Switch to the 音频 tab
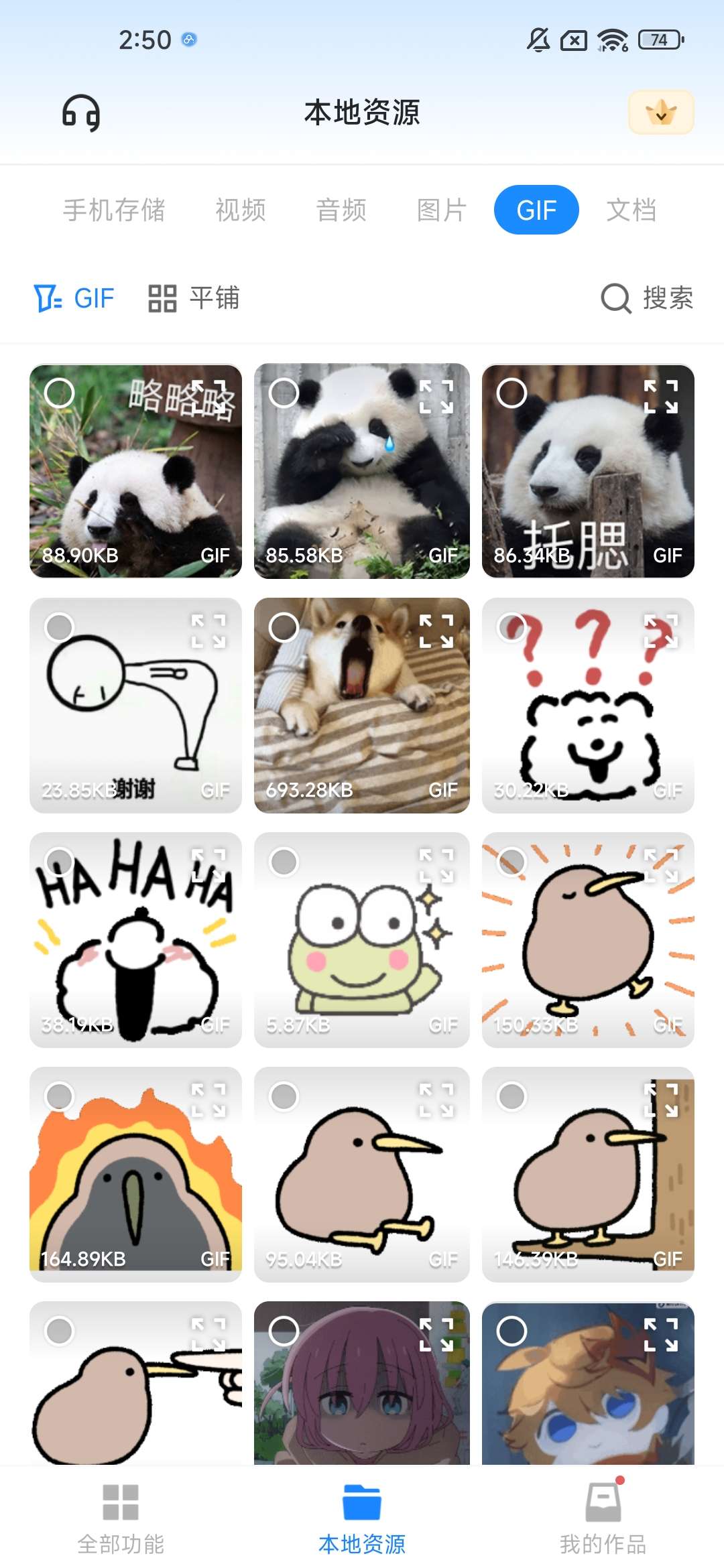This screenshot has height=1568, width=724. point(341,210)
